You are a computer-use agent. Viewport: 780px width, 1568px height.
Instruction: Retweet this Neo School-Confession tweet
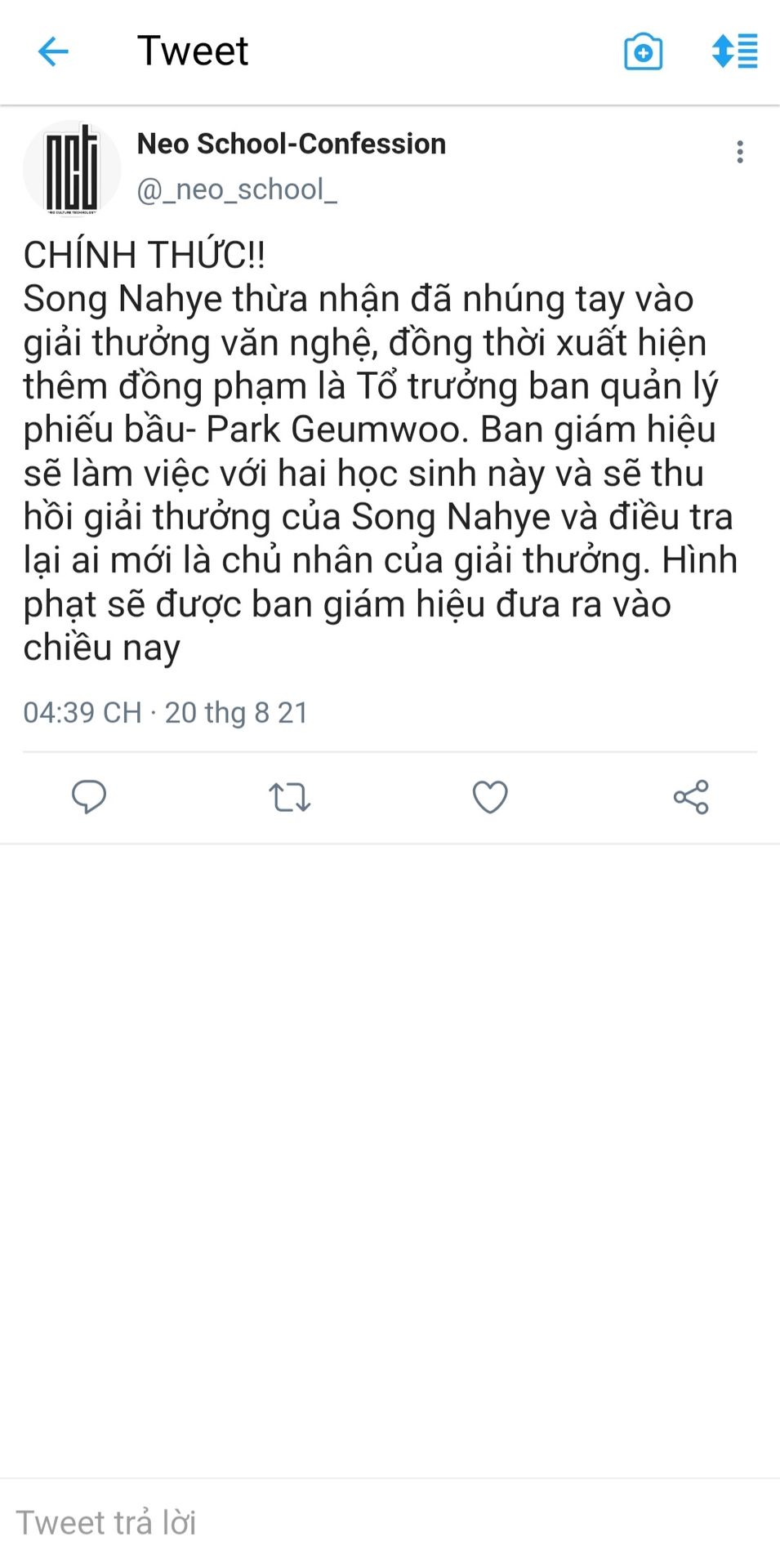[x=289, y=797]
